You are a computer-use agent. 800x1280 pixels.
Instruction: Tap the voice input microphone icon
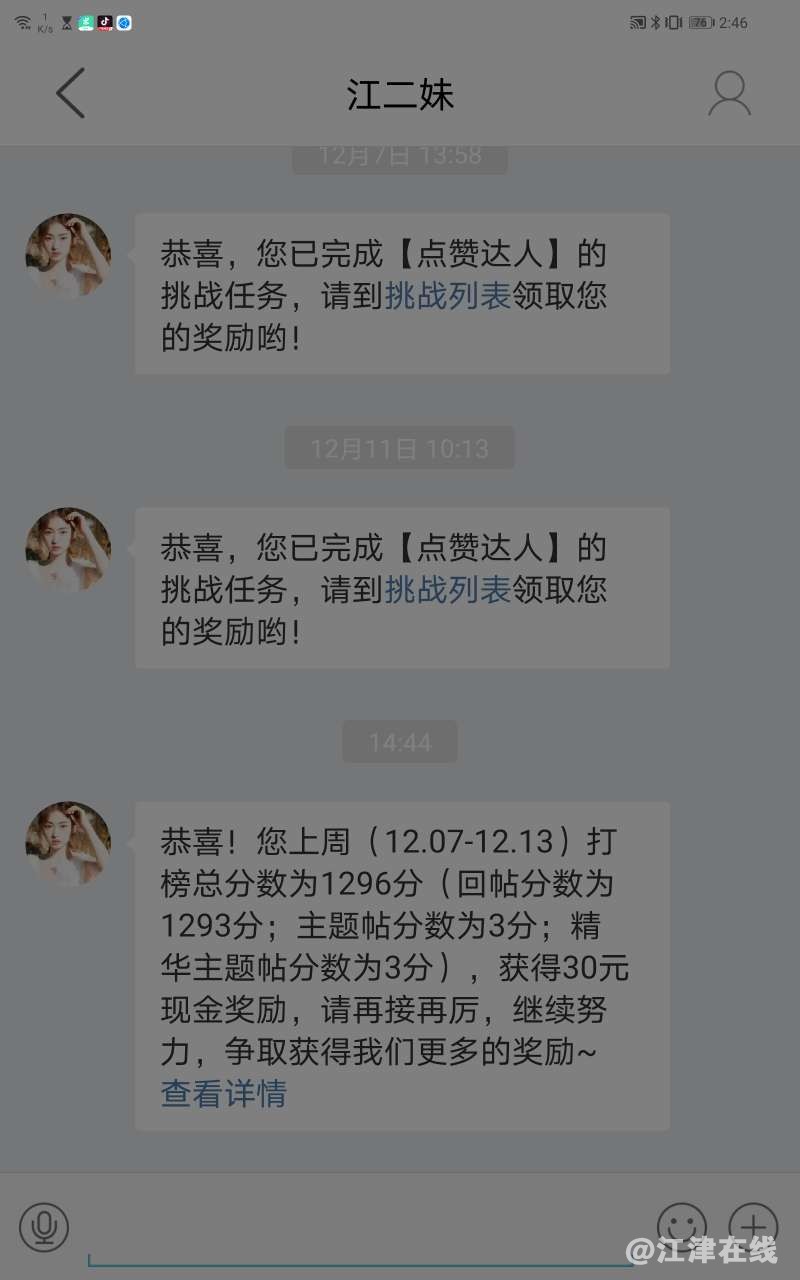coord(44,1227)
